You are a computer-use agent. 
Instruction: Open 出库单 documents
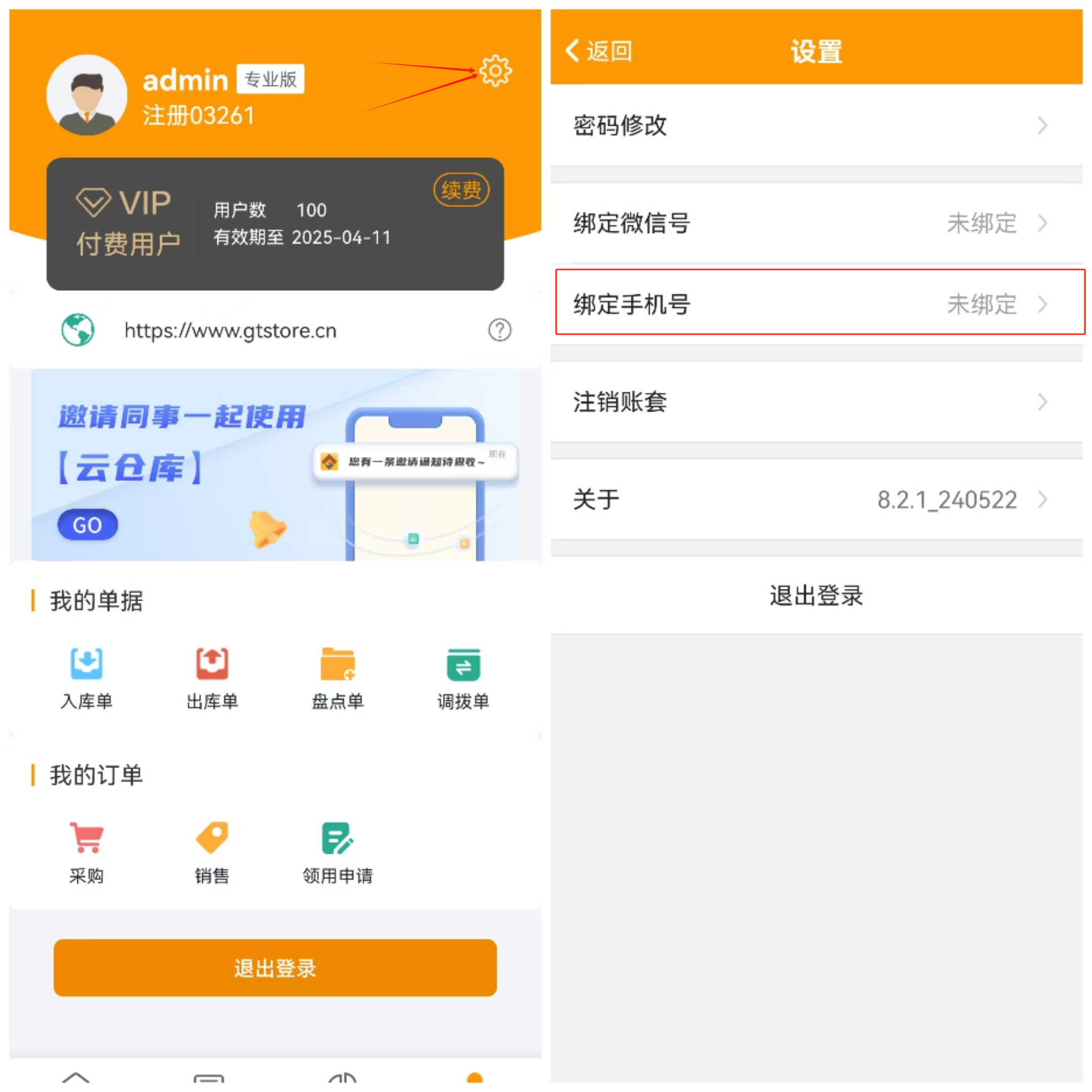tap(212, 677)
